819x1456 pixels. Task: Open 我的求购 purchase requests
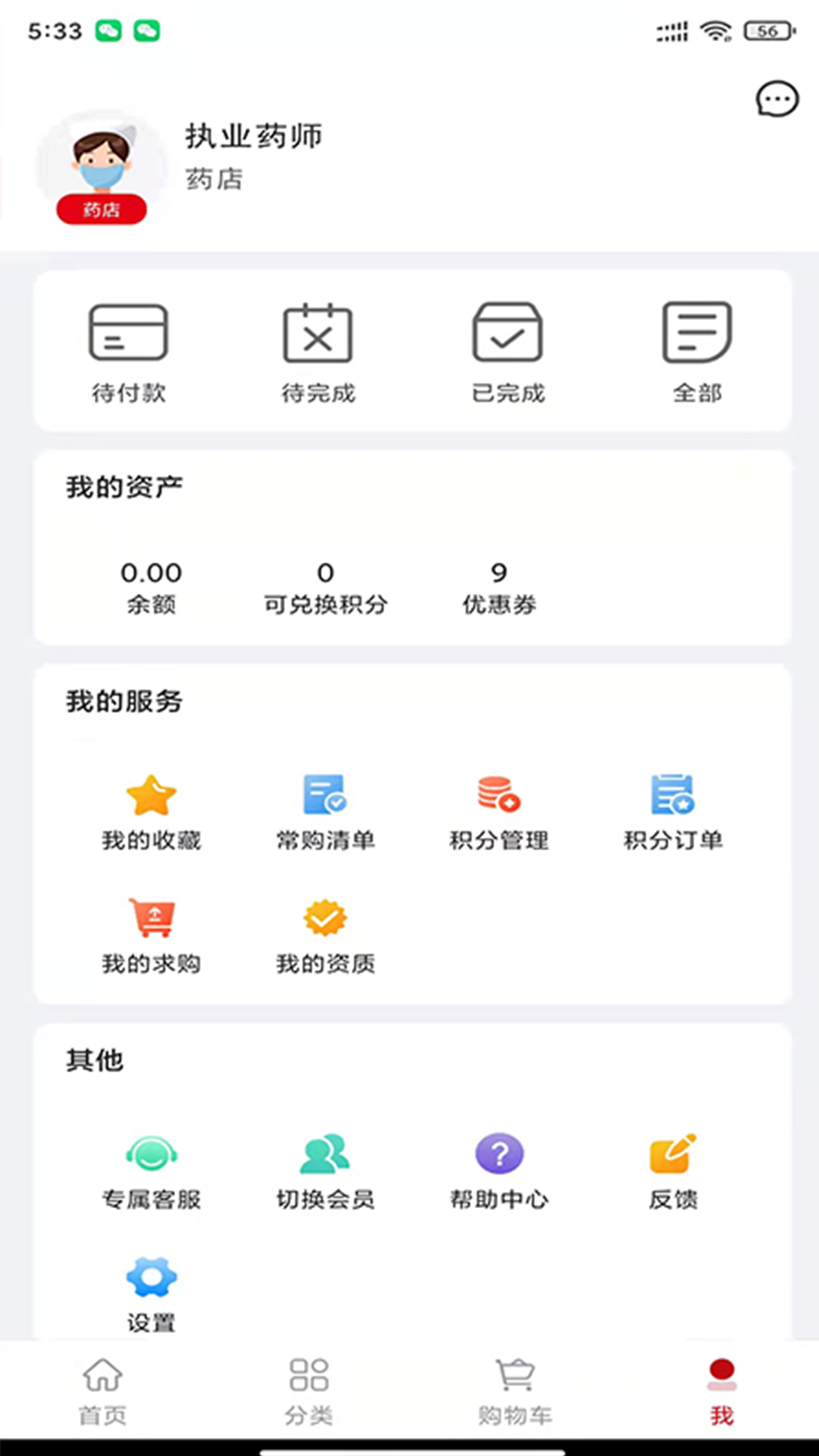click(x=152, y=937)
